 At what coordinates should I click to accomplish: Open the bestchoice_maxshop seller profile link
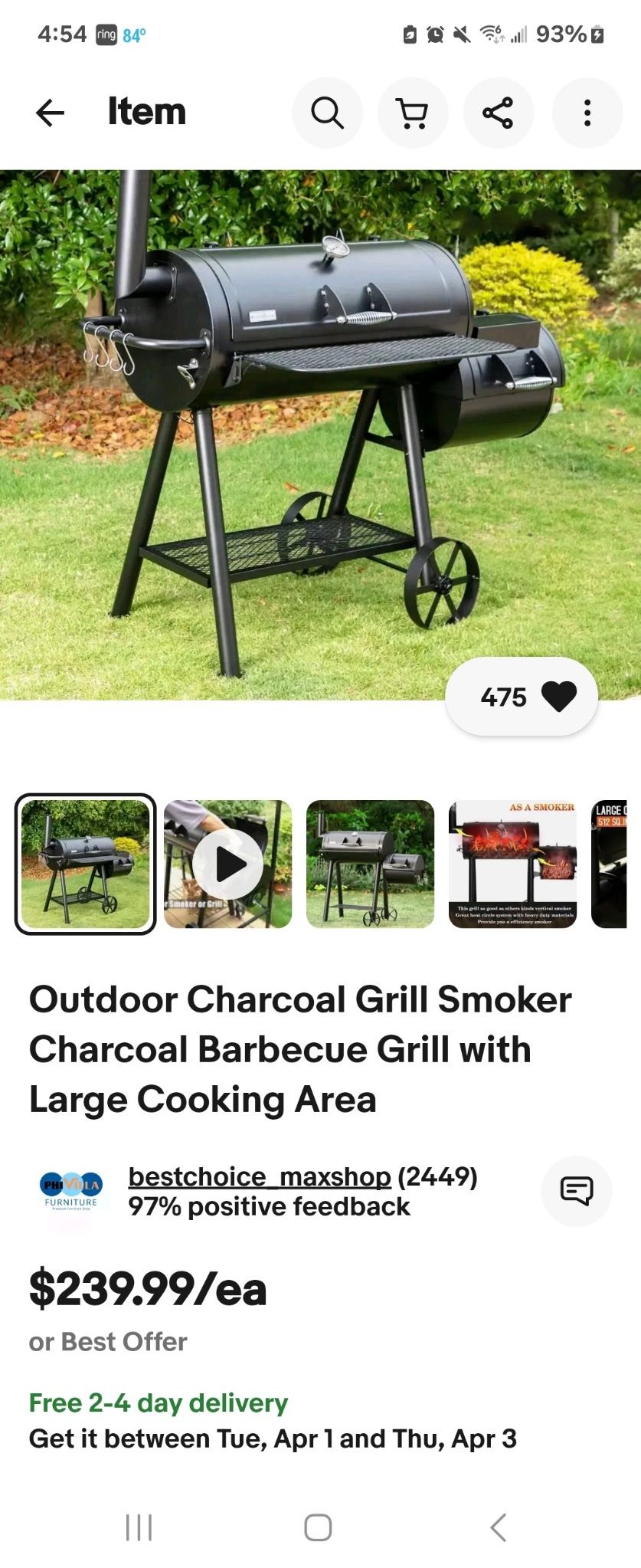click(x=261, y=1176)
